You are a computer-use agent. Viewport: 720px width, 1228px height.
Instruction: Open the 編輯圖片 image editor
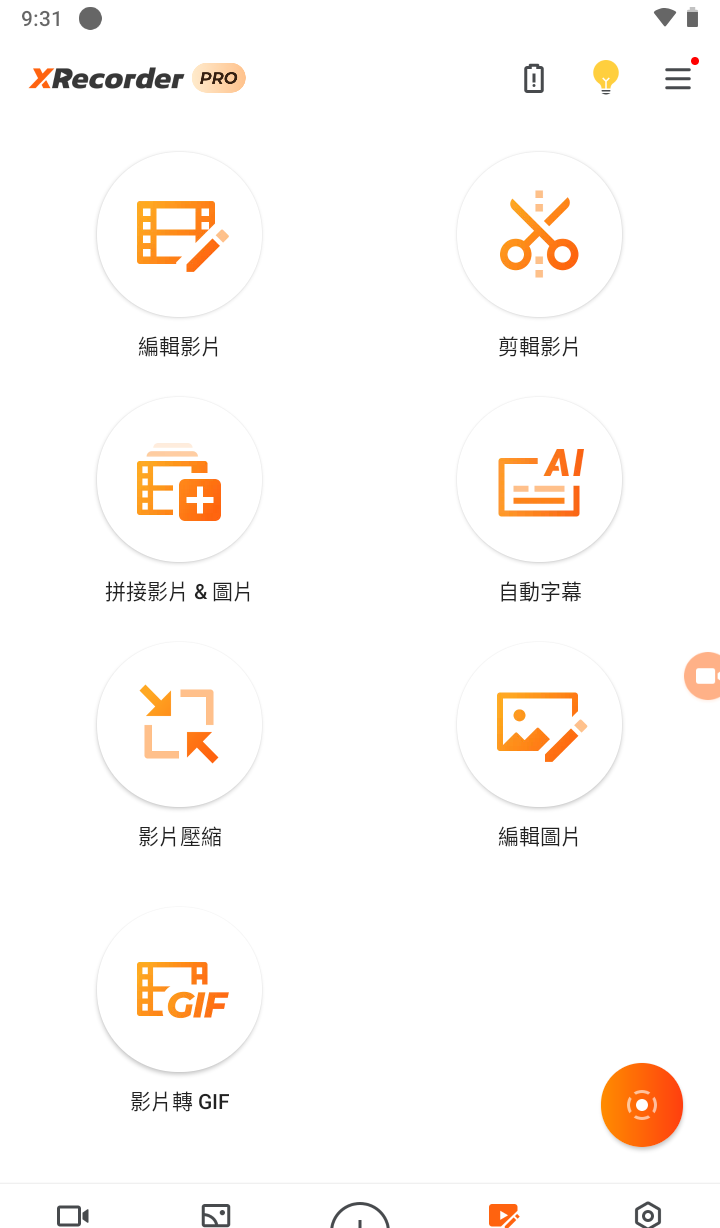539,724
